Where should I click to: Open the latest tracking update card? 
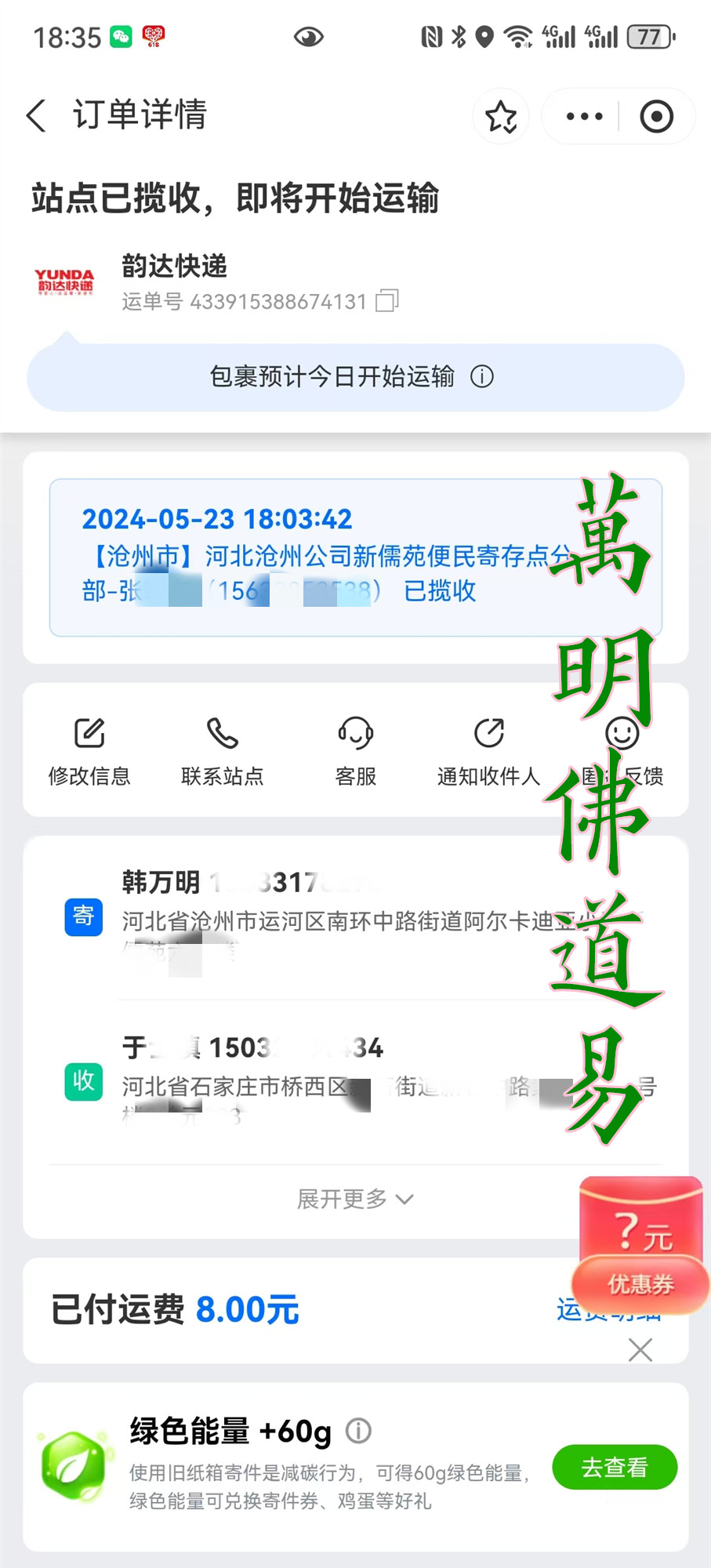pyautogui.click(x=314, y=557)
